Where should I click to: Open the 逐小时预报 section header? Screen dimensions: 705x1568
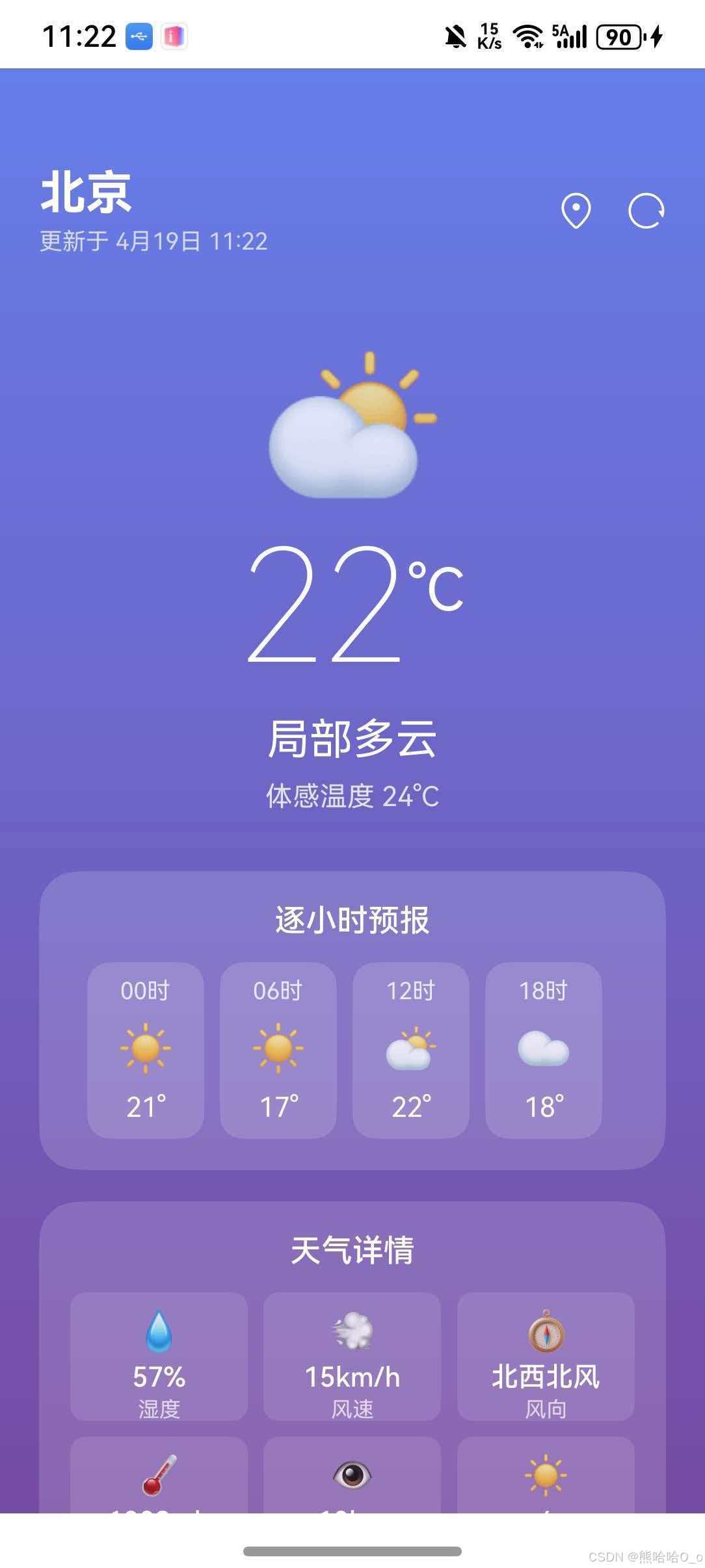tap(352, 919)
